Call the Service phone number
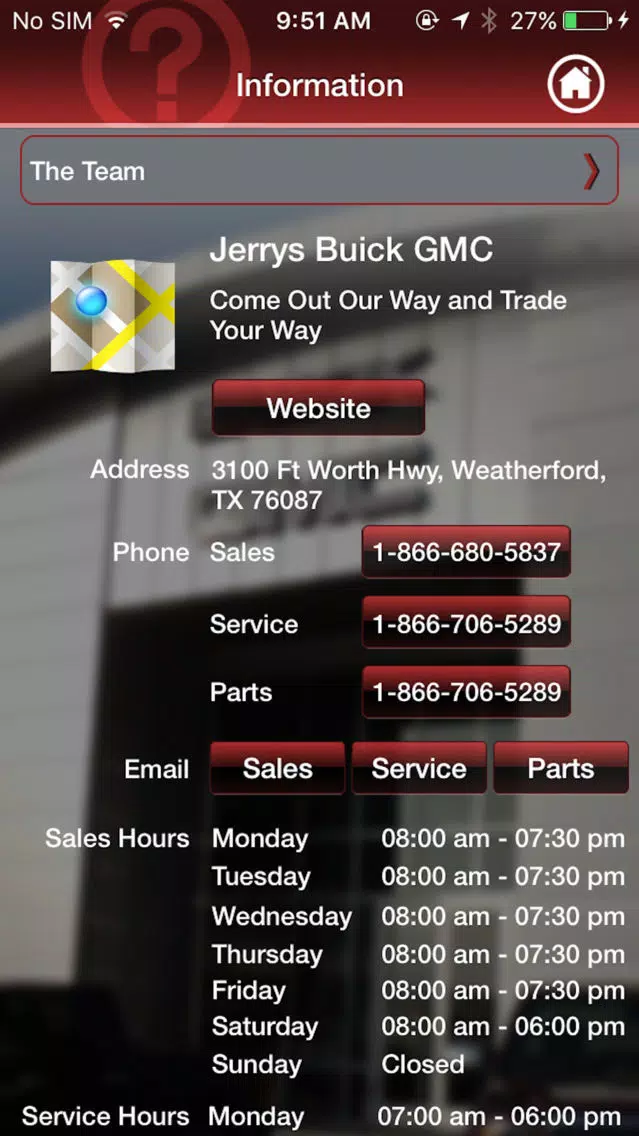The width and height of the screenshot is (639, 1136). click(466, 622)
